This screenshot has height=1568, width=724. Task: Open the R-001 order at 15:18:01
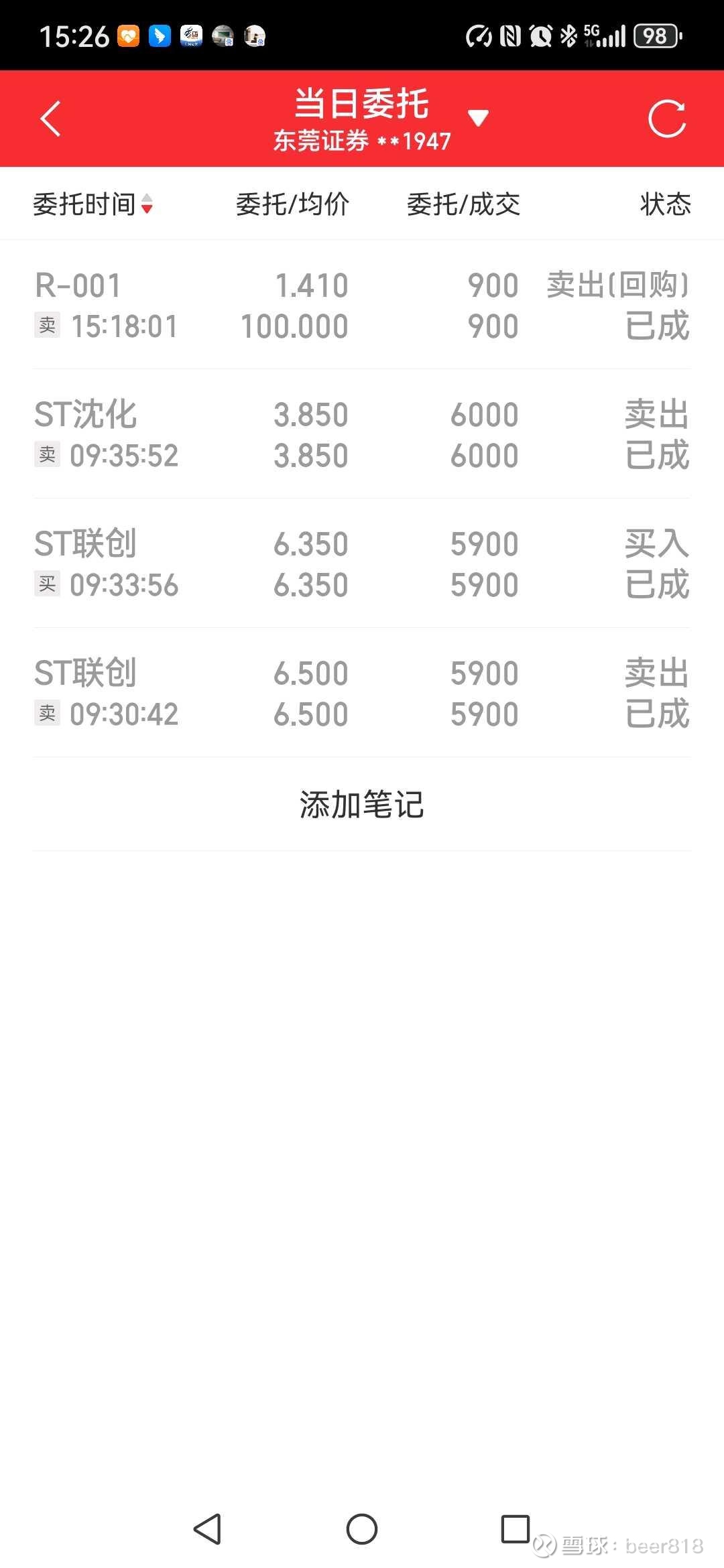pos(362,306)
